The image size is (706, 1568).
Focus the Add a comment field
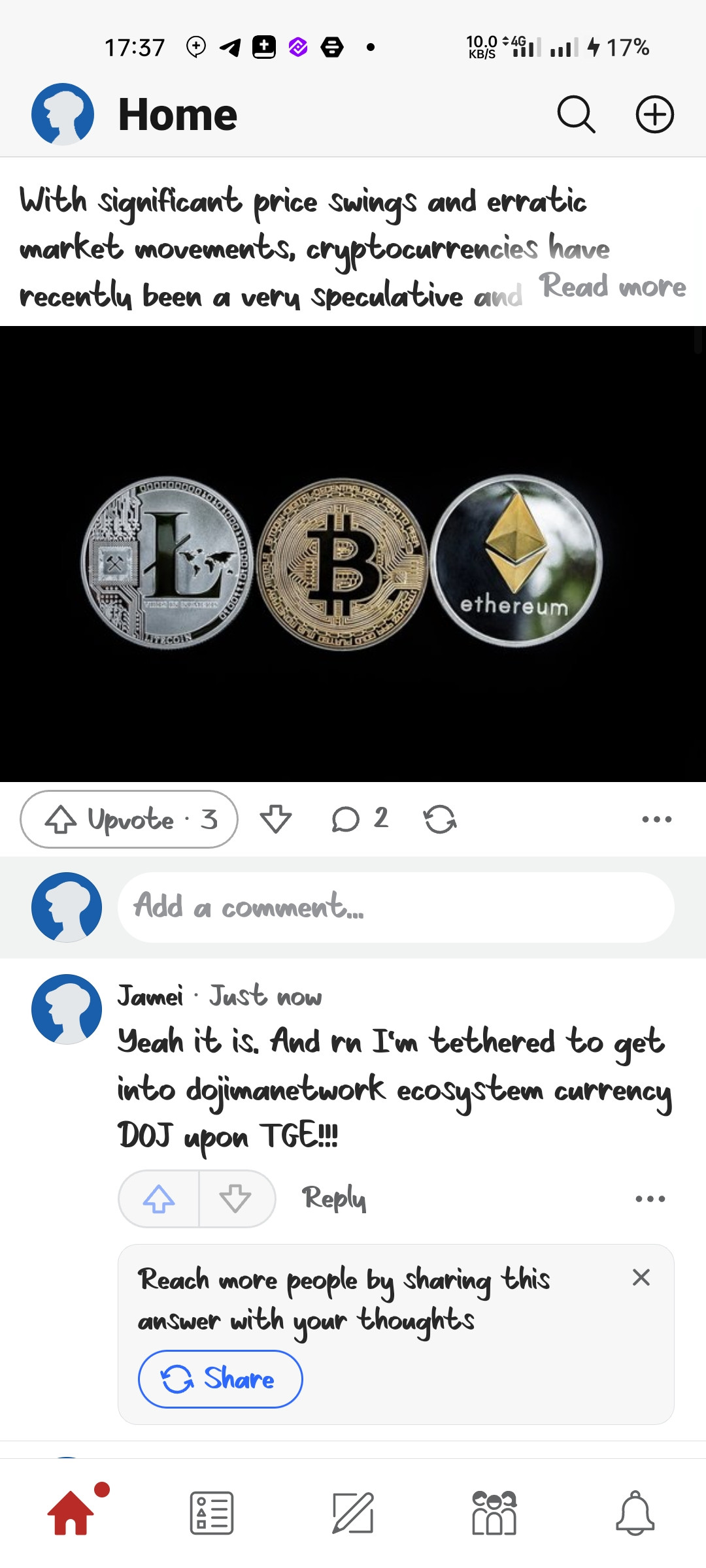tap(395, 907)
